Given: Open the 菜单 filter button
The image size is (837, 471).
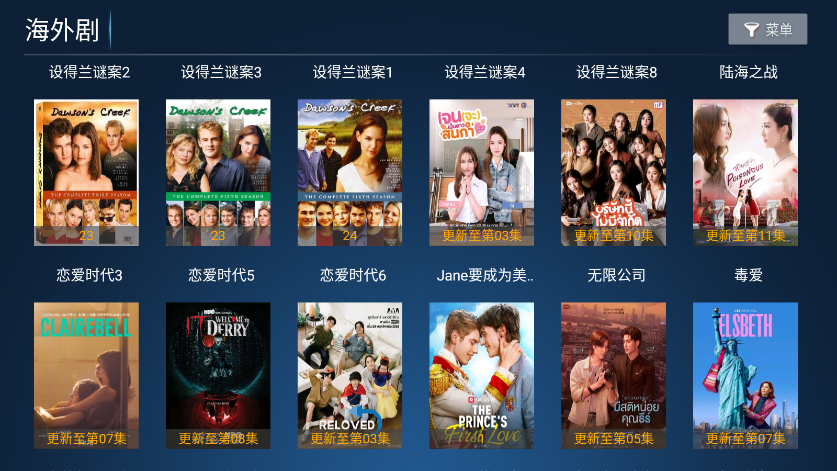Looking at the screenshot, I should tap(767, 30).
